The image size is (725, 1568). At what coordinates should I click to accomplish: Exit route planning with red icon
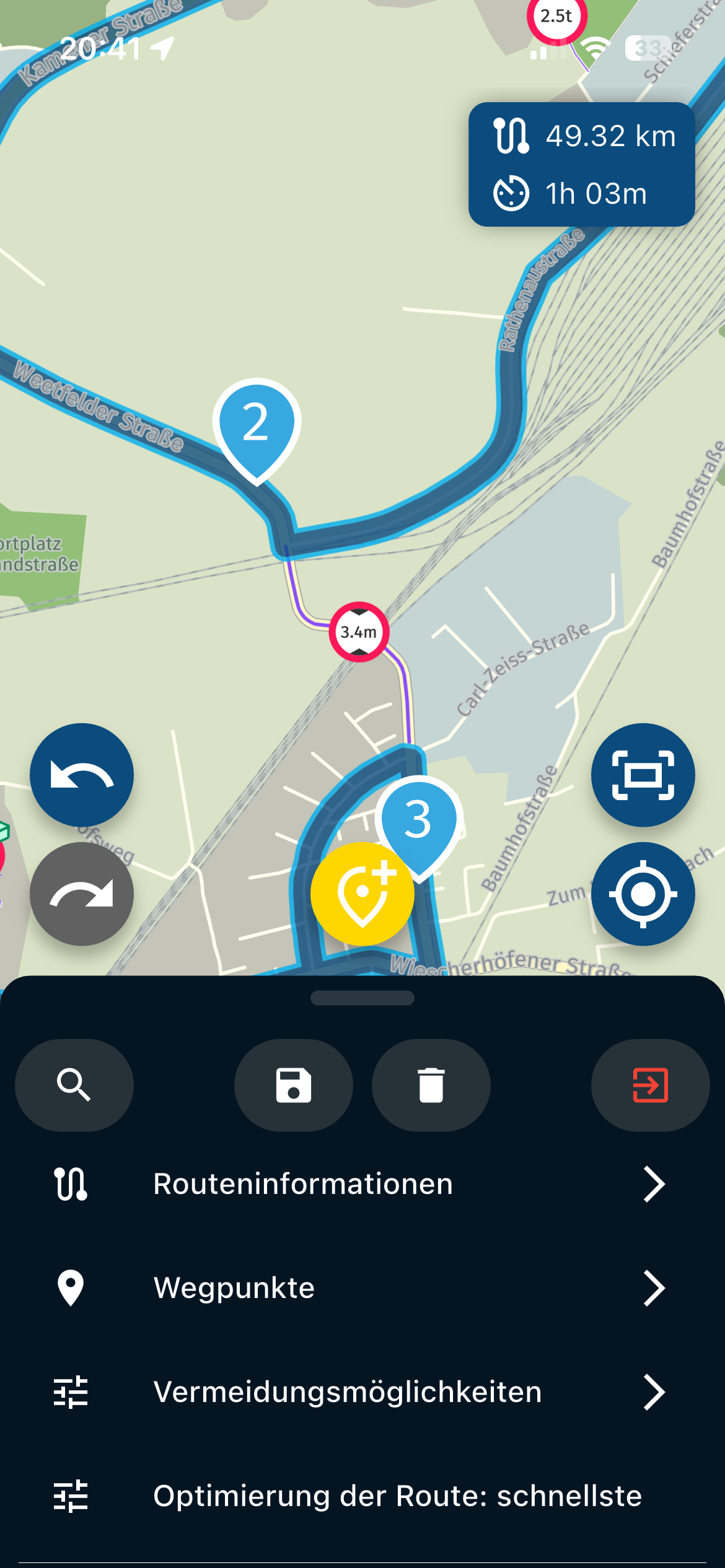[650, 1085]
